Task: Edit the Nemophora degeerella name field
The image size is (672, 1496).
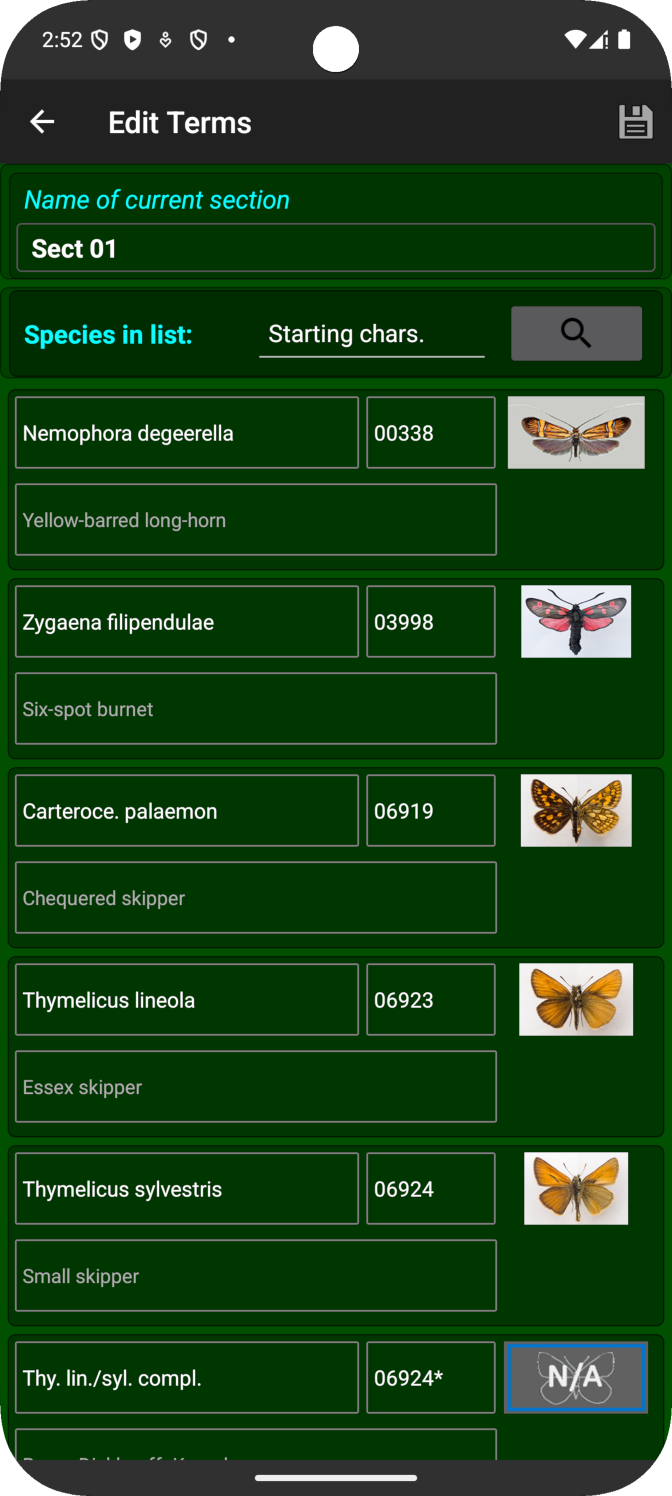Action: pos(187,433)
